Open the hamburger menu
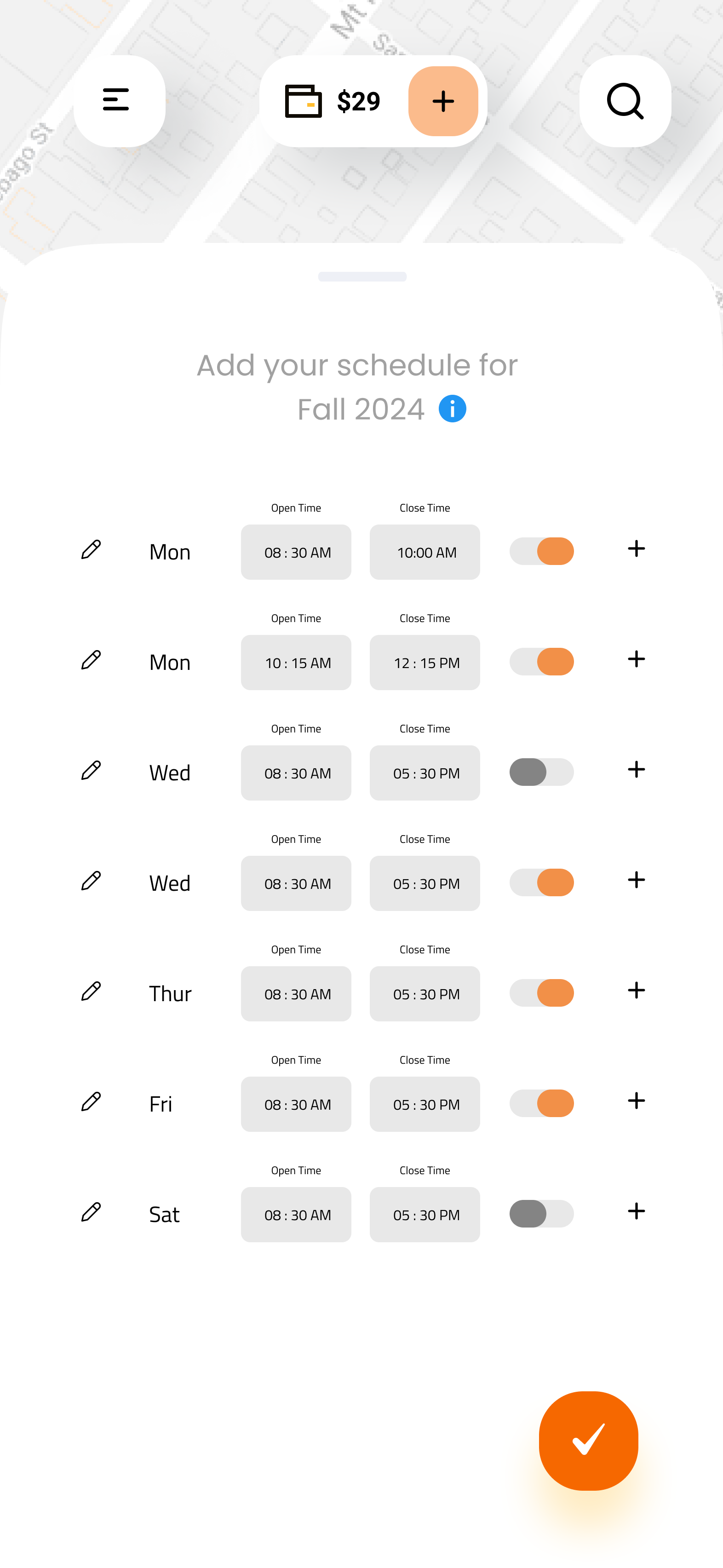723x1568 pixels. pos(119,101)
